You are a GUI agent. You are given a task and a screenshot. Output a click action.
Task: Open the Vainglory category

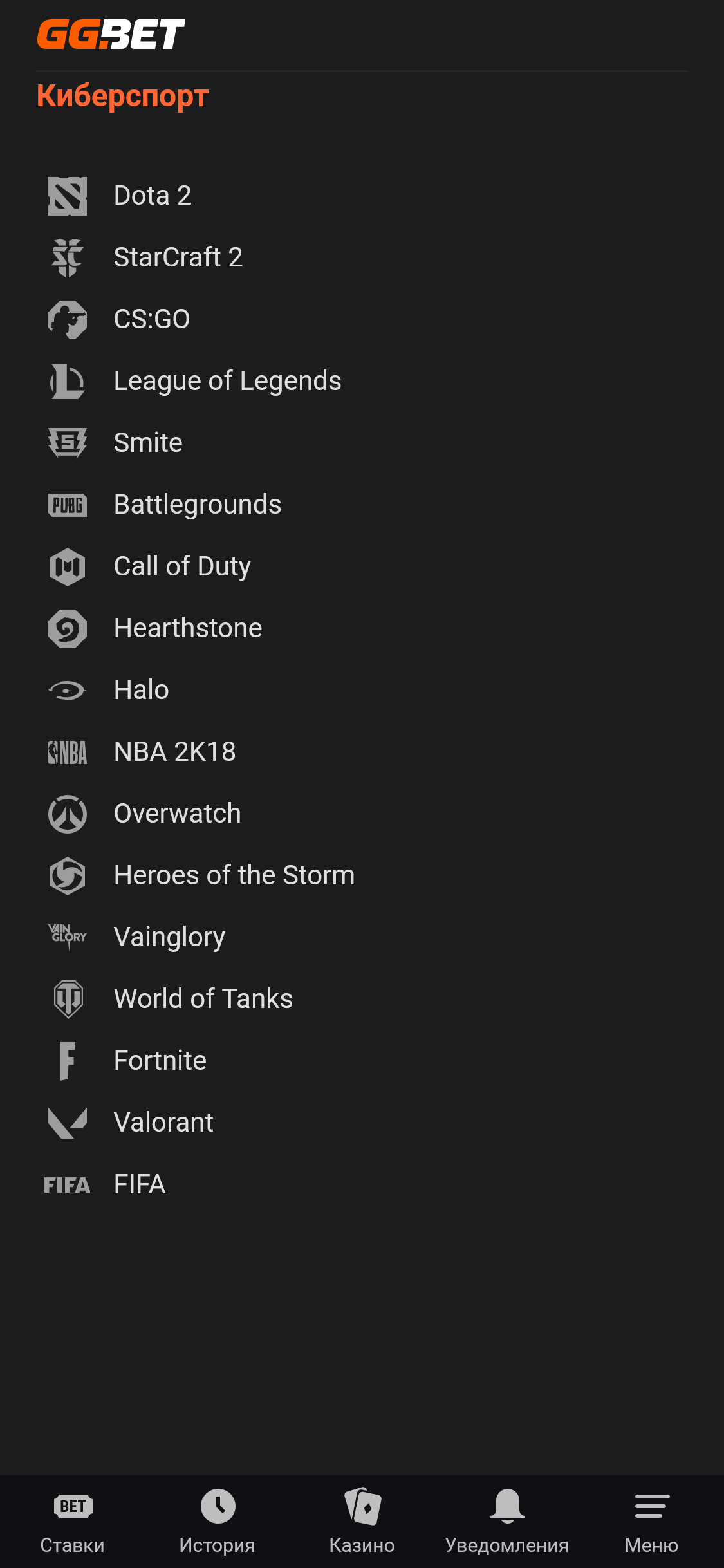tap(169, 937)
